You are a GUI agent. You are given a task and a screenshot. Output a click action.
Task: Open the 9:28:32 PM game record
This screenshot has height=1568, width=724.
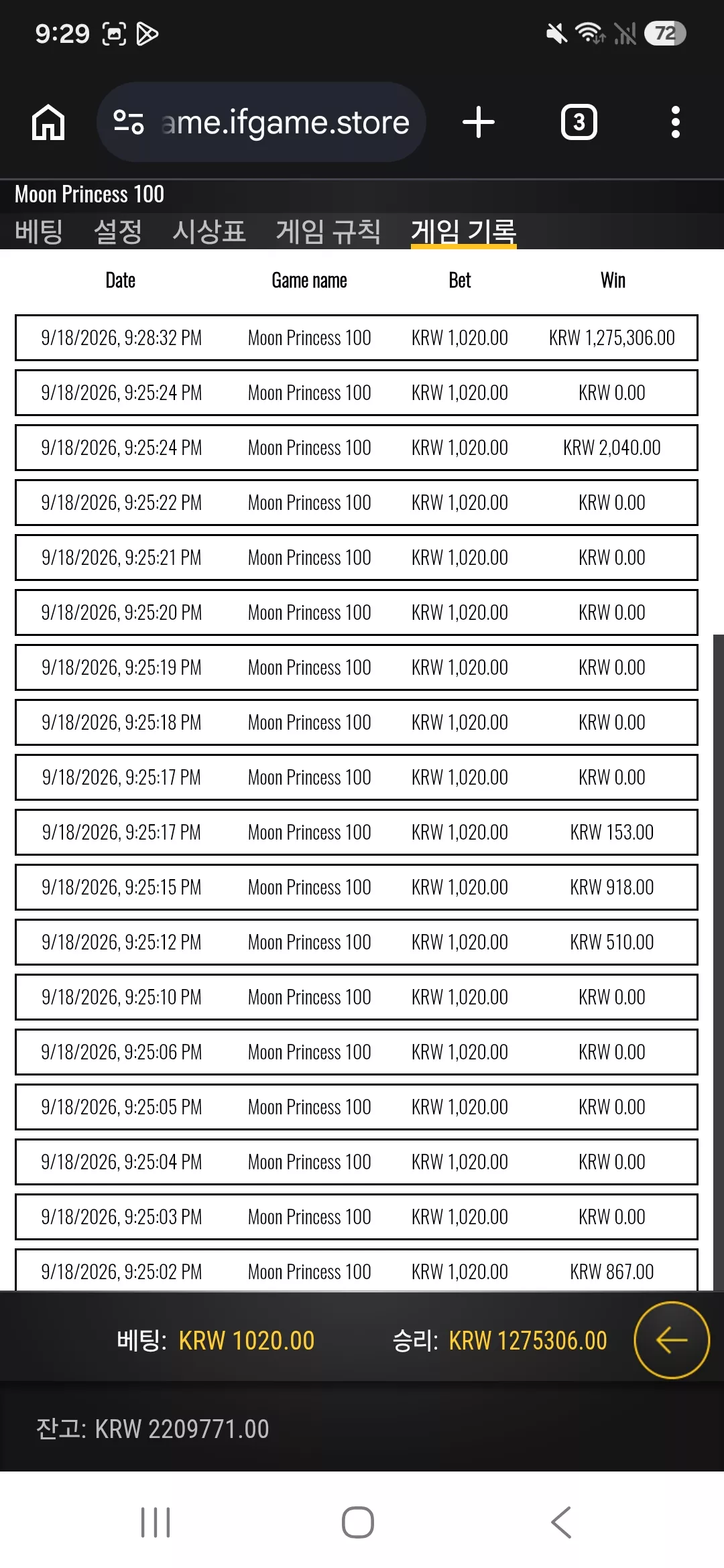pos(357,338)
